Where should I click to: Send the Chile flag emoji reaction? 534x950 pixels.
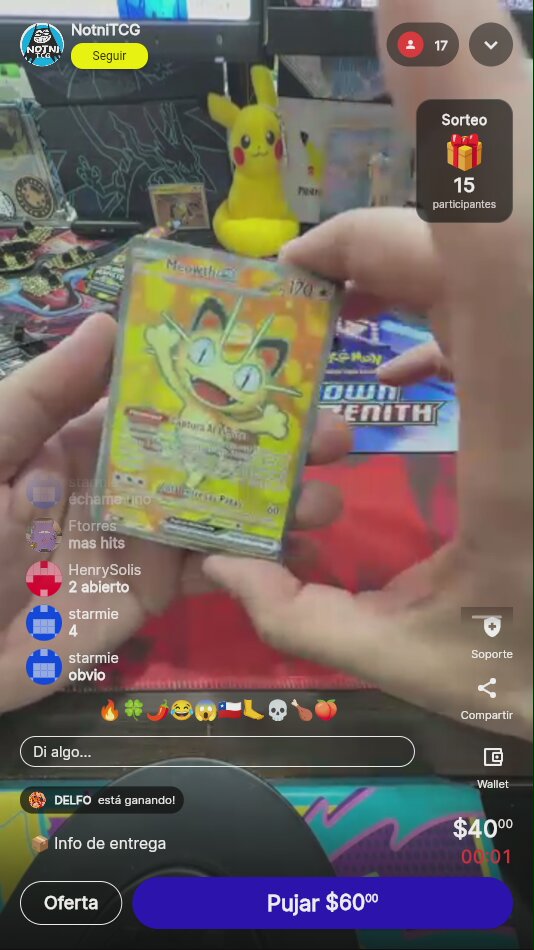click(230, 709)
